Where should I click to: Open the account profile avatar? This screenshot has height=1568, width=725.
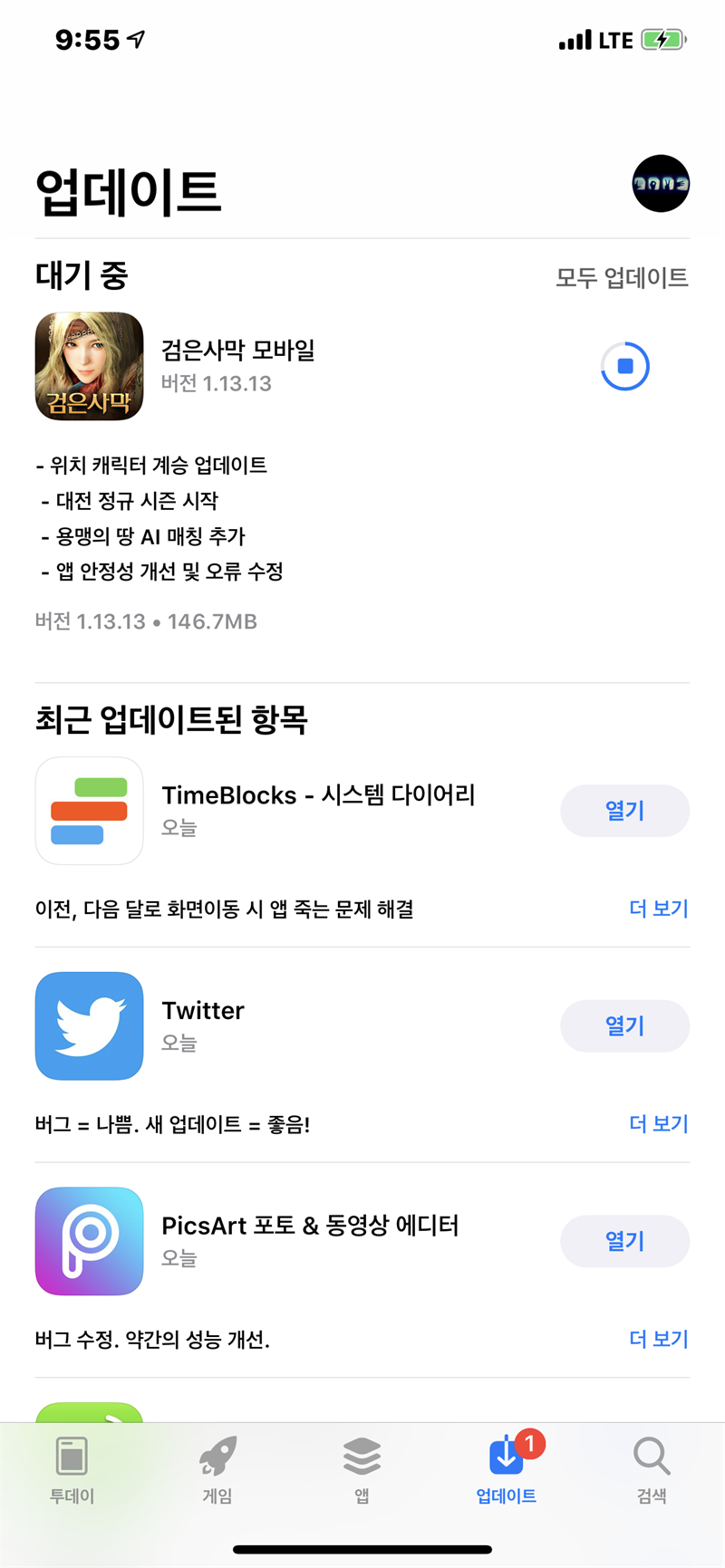(661, 183)
